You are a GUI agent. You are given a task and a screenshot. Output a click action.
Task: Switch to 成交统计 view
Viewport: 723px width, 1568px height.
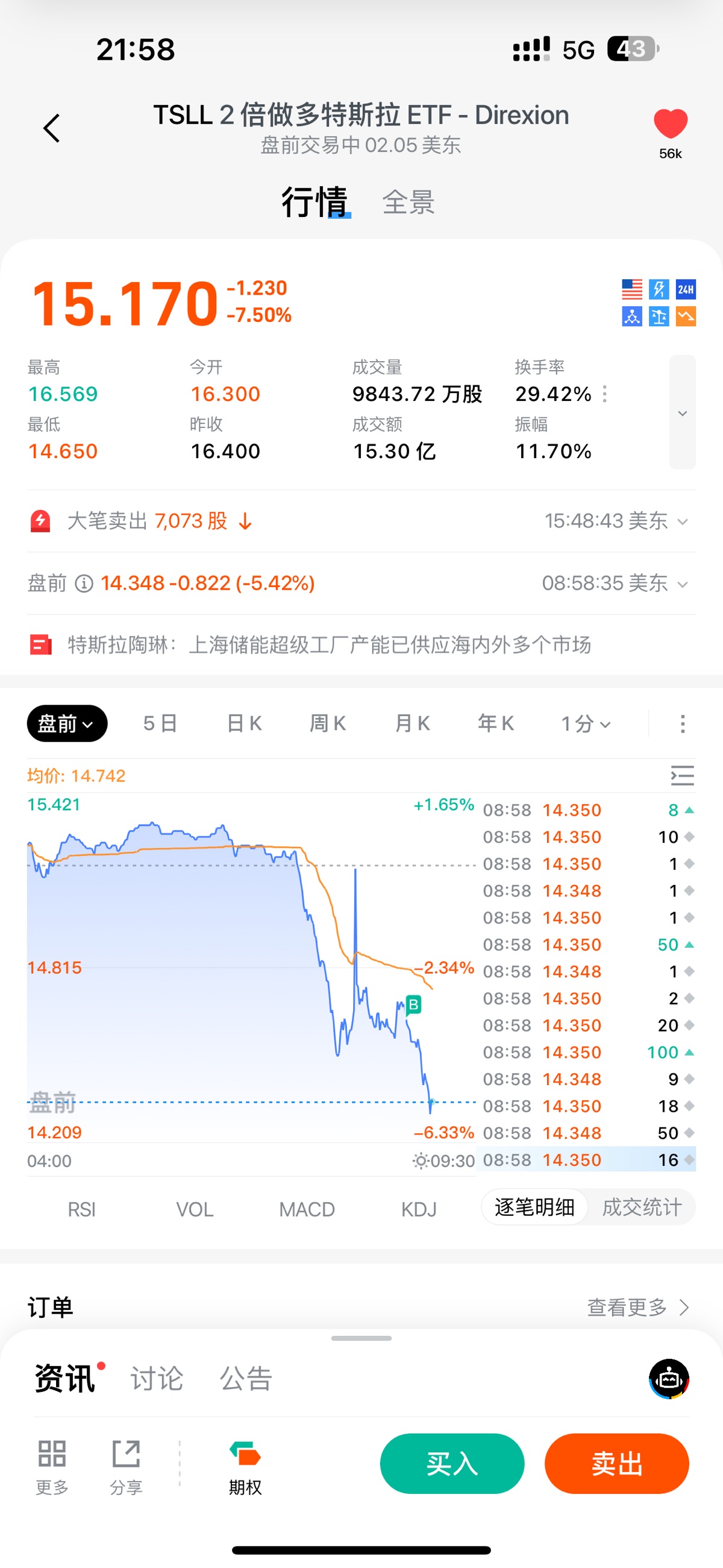pos(642,1207)
